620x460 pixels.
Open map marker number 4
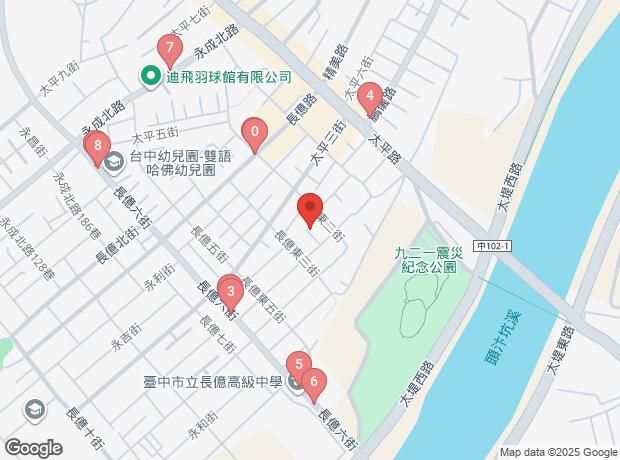point(370,100)
